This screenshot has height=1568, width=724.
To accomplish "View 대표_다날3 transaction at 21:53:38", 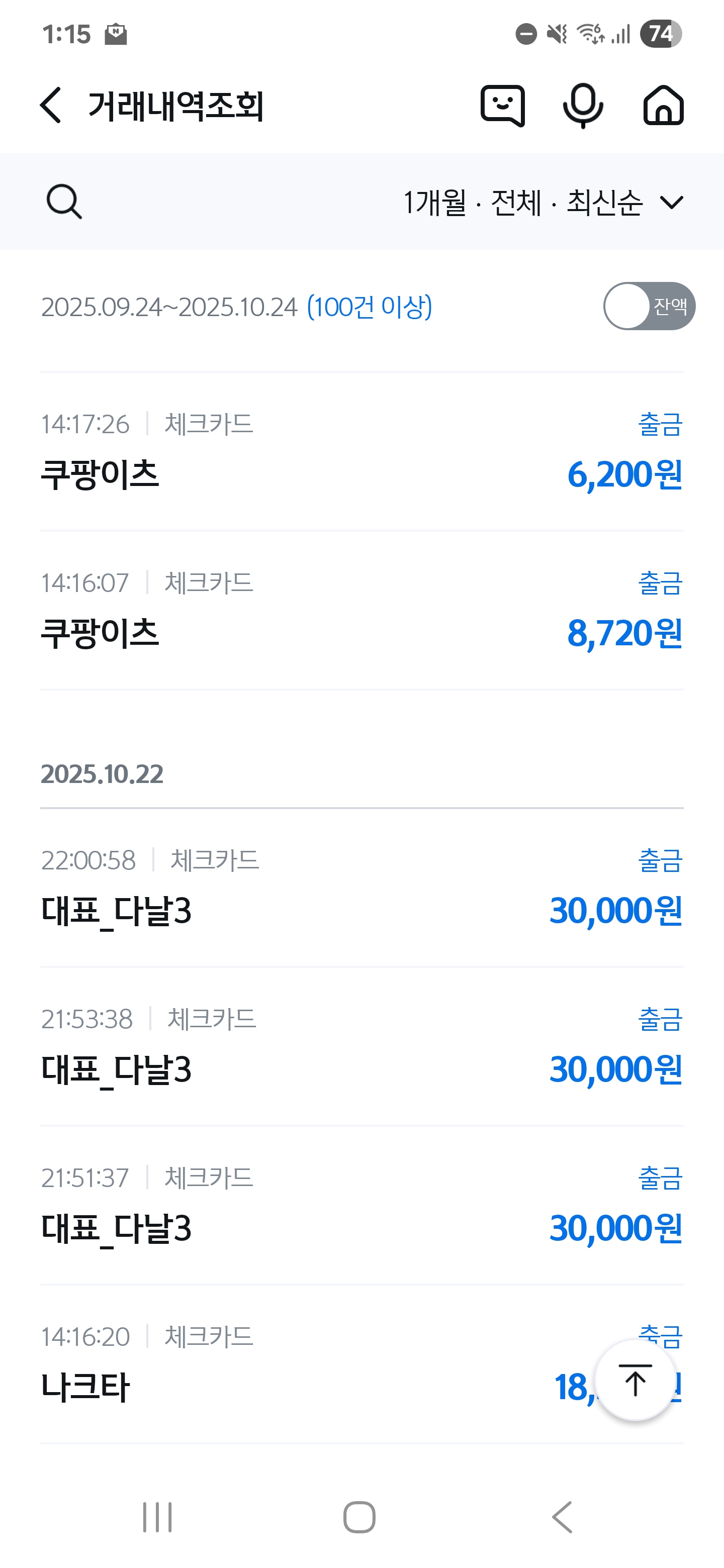I will (361, 1047).
